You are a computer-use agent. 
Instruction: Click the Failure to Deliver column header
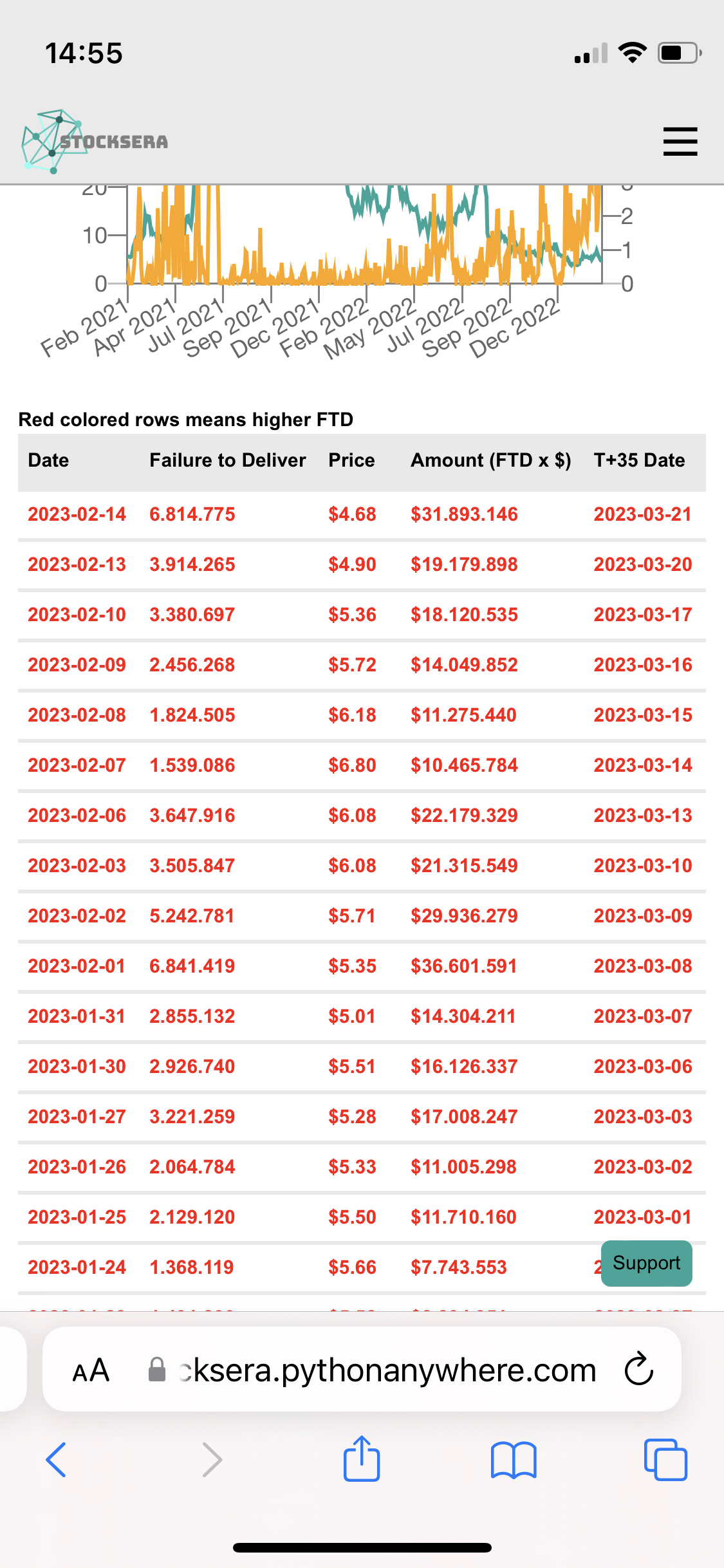[x=227, y=460]
